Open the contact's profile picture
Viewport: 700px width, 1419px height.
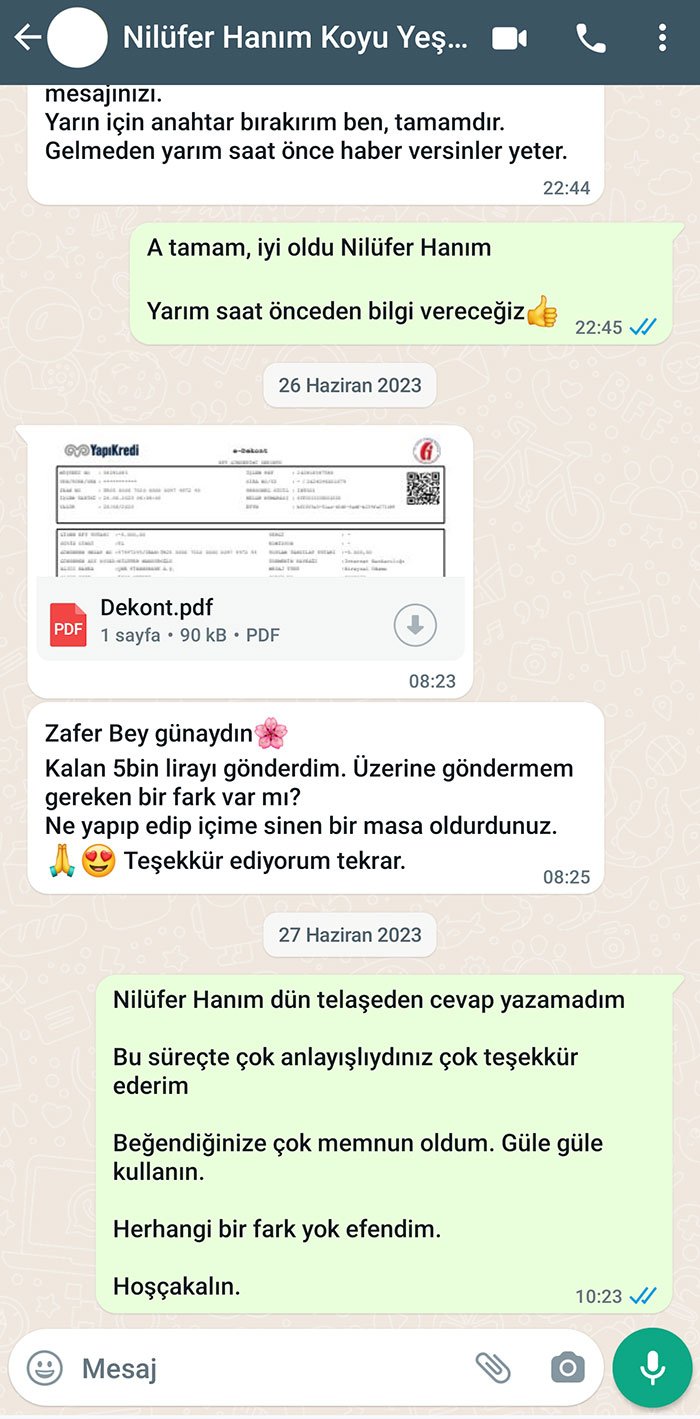click(x=77, y=38)
